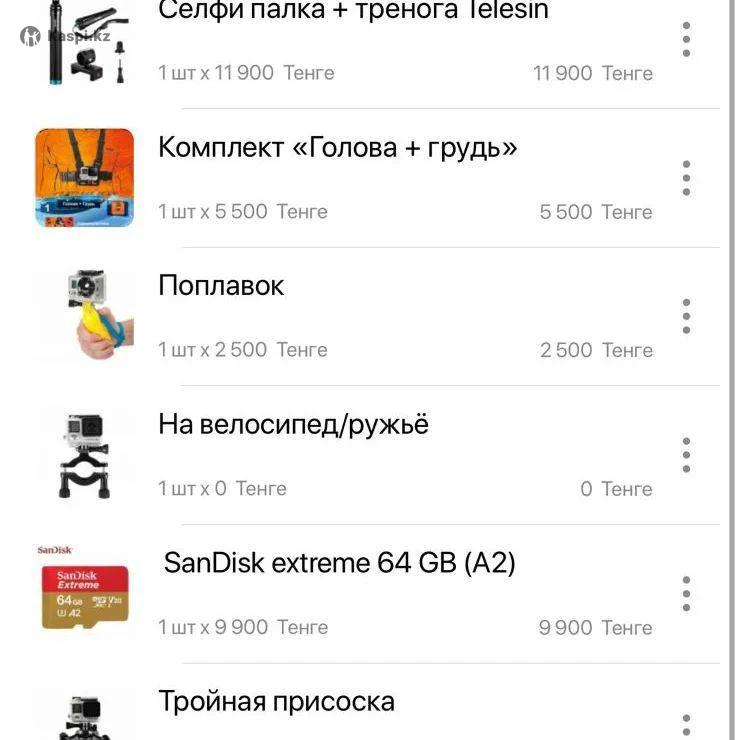
Task: Open the Поплавок item
Action: (x=221, y=286)
